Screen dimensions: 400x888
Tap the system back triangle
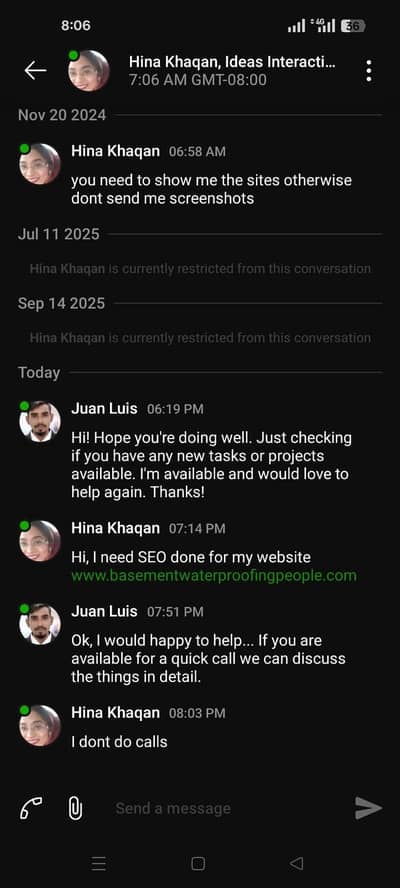point(296,864)
